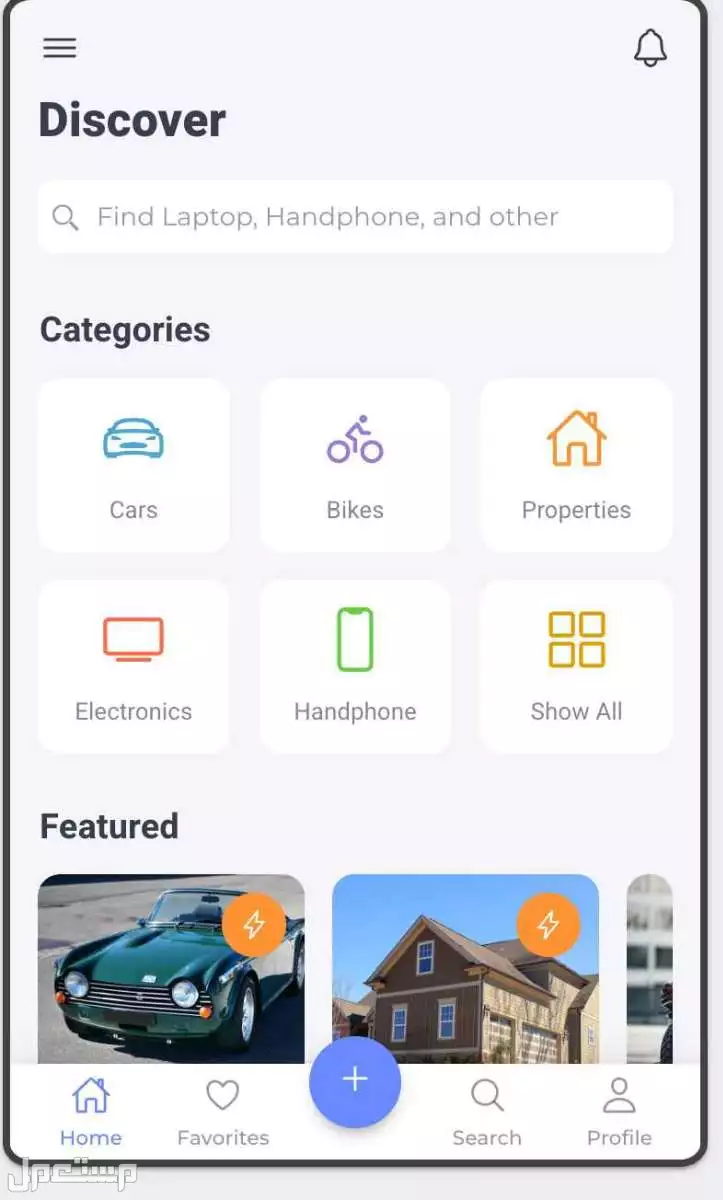Switch to the Home tab

[x=90, y=1112]
